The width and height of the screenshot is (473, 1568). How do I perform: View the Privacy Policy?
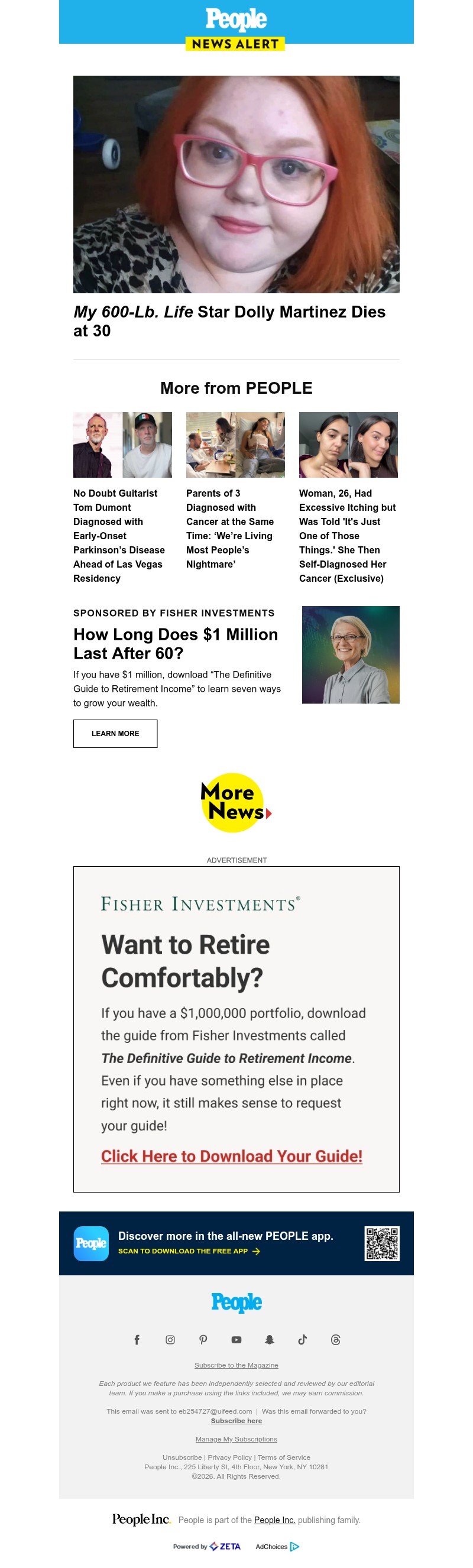(229, 1457)
